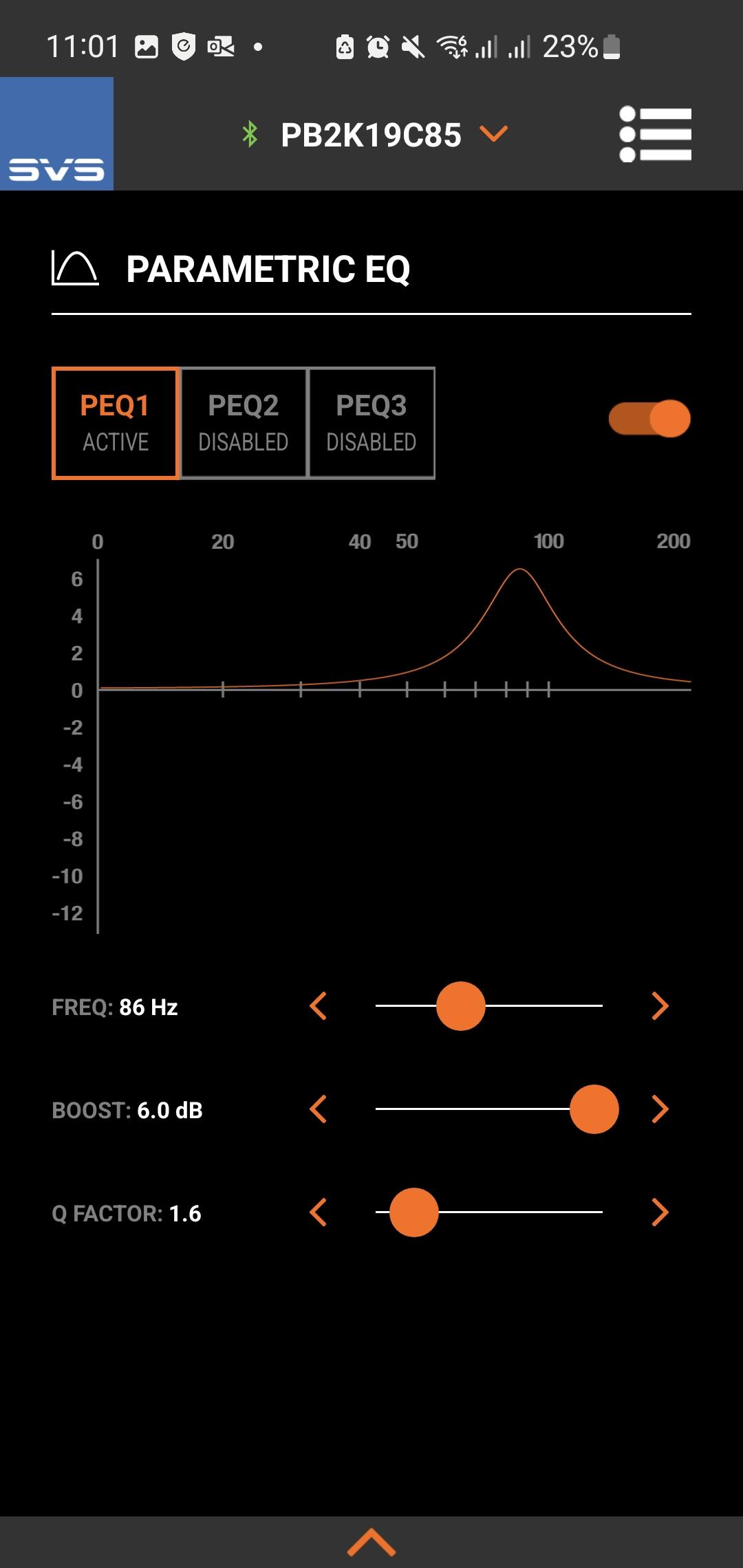This screenshot has width=743, height=1568.
Task: Switch to the PEQ3 Disabled tab
Action: coord(371,423)
